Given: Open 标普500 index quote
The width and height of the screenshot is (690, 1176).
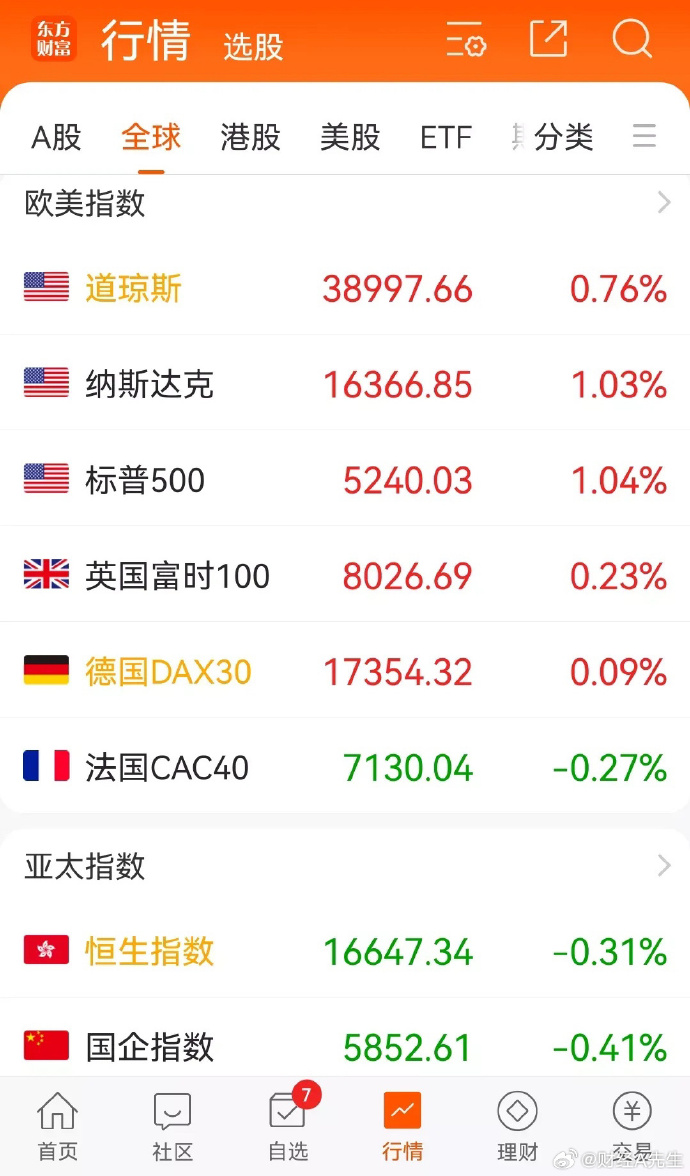Looking at the screenshot, I should click(x=345, y=479).
